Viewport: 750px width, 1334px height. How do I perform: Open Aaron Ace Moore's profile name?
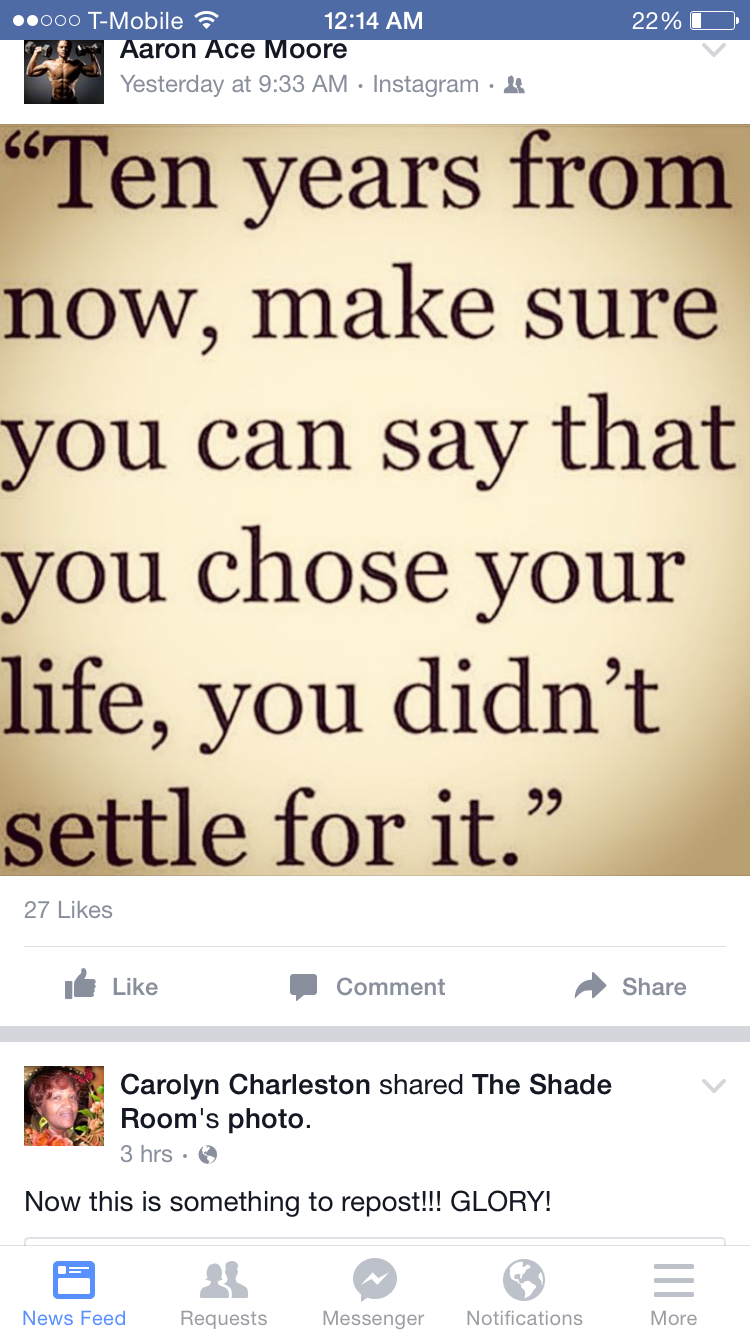234,50
